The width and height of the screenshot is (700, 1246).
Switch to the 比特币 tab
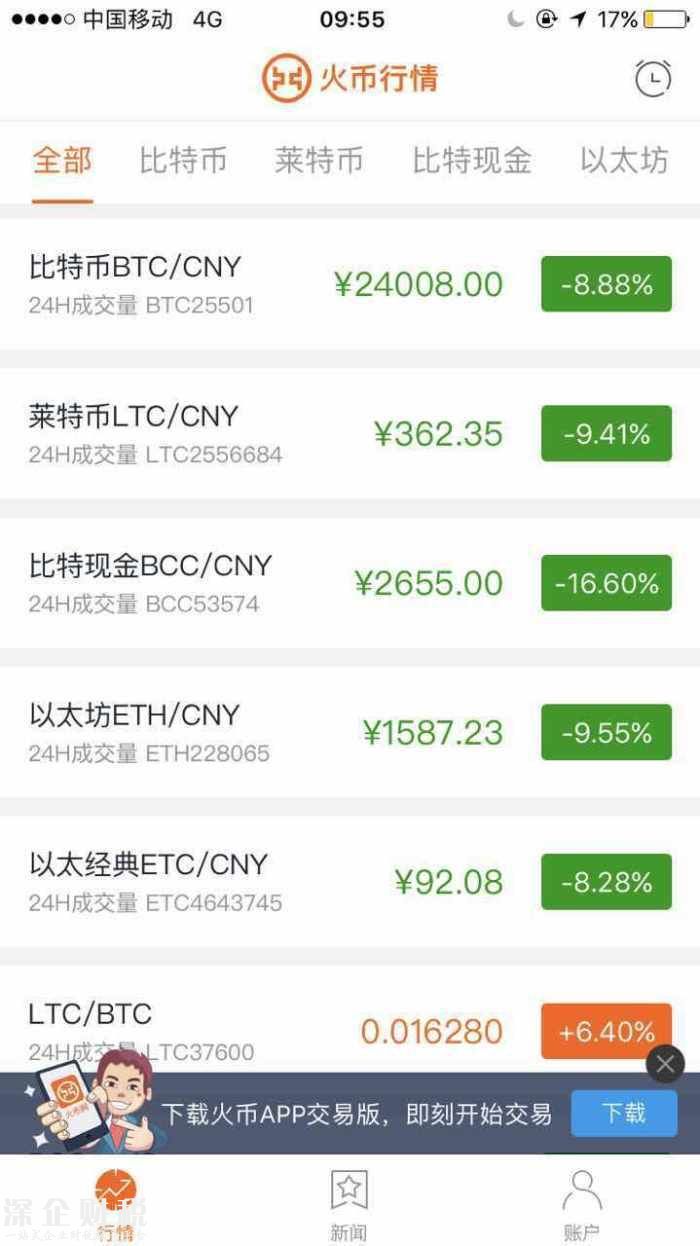point(183,160)
